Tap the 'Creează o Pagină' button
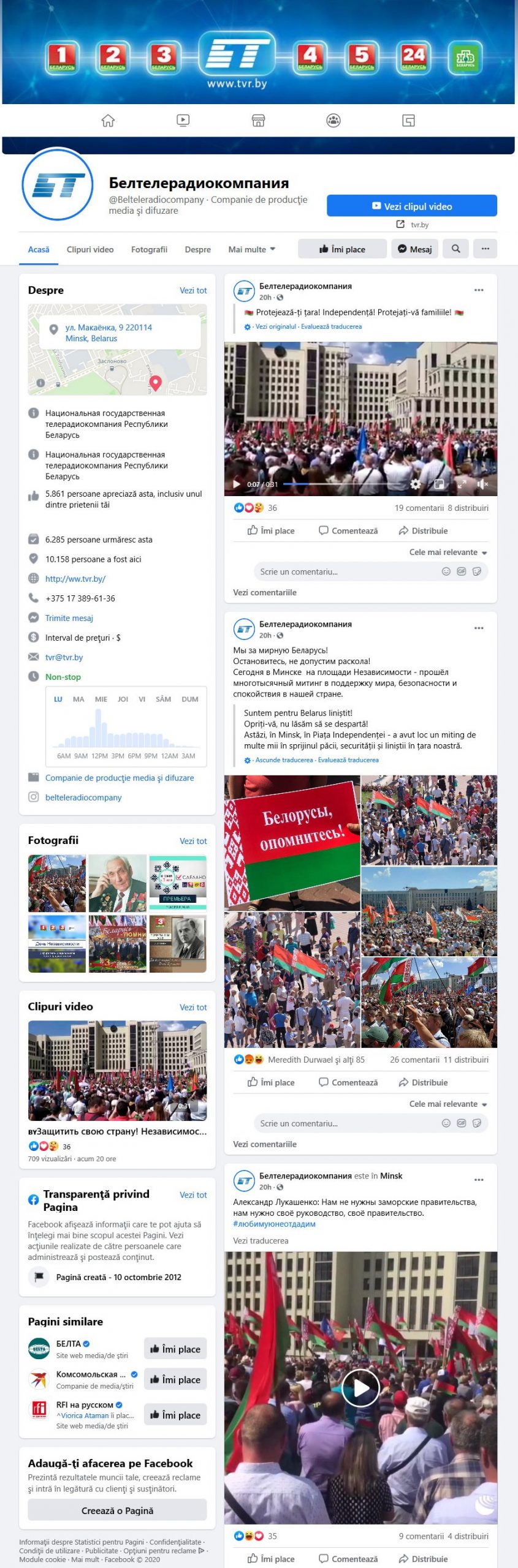The image size is (518, 1568). click(117, 1510)
